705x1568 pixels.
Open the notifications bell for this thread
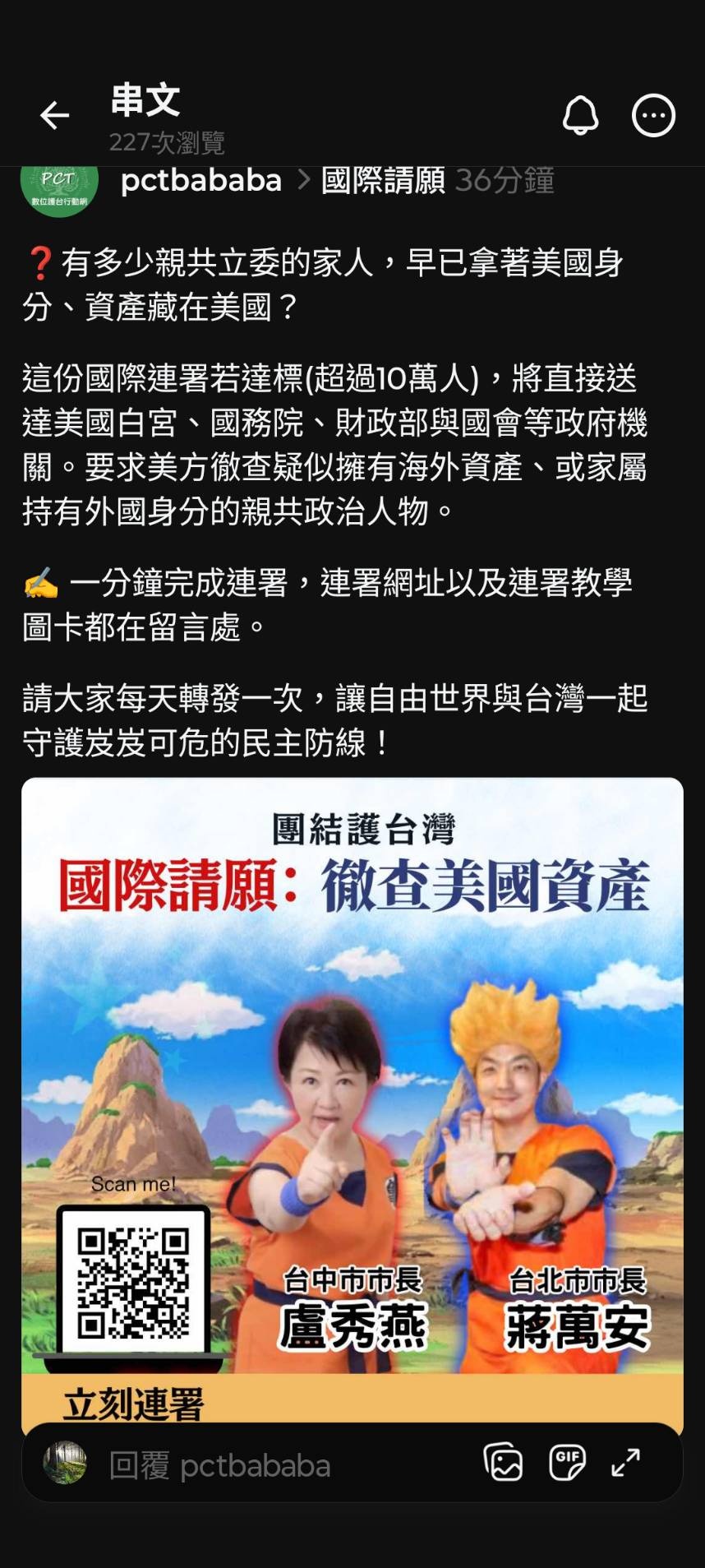(x=580, y=116)
